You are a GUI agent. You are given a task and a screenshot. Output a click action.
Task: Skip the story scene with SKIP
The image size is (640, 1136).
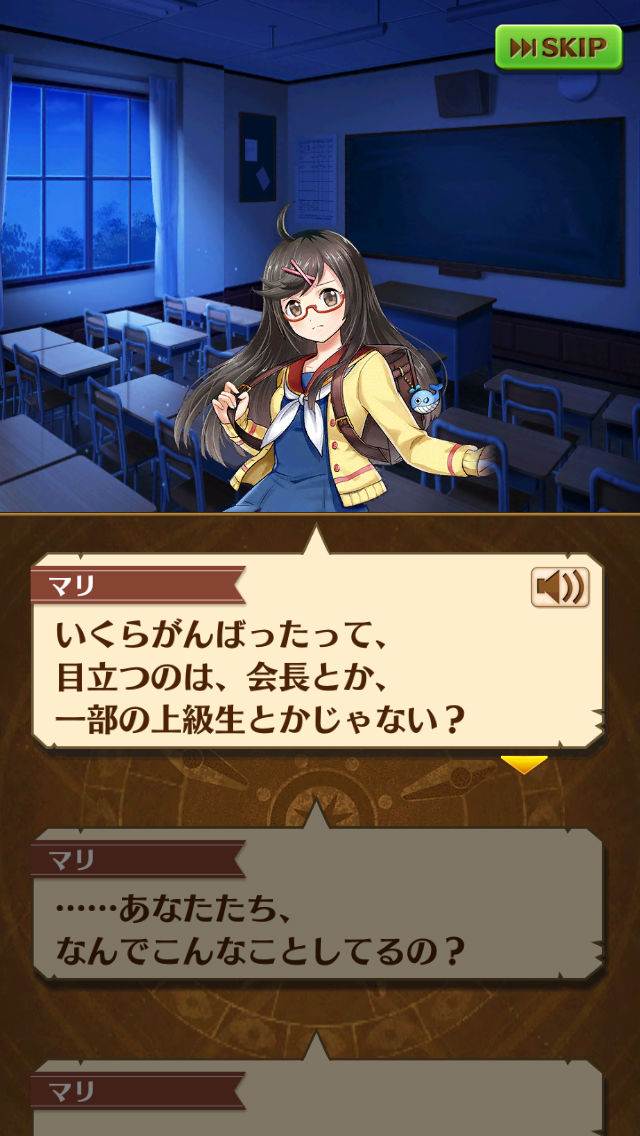[x=558, y=47]
